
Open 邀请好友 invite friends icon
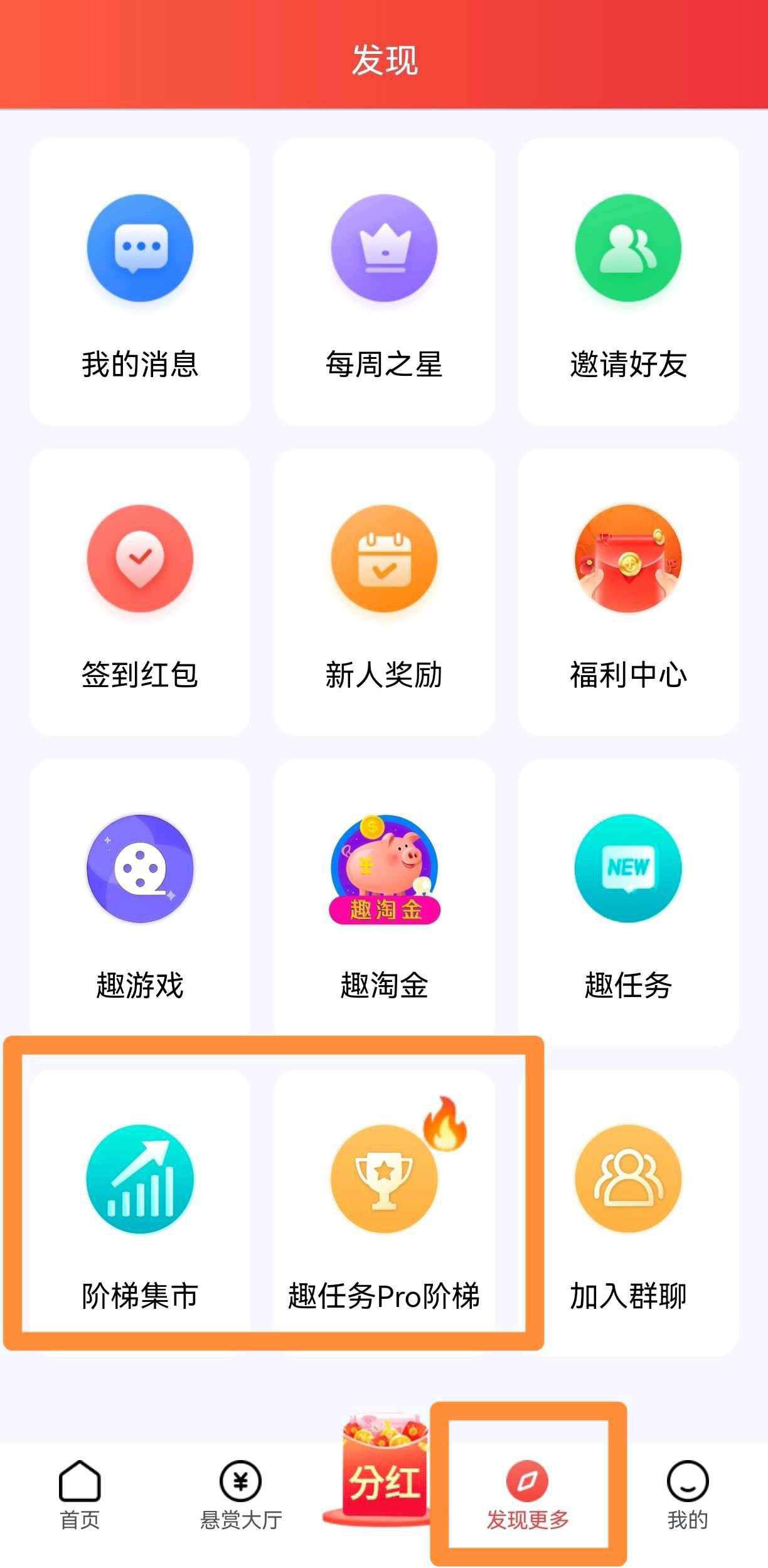[627, 247]
